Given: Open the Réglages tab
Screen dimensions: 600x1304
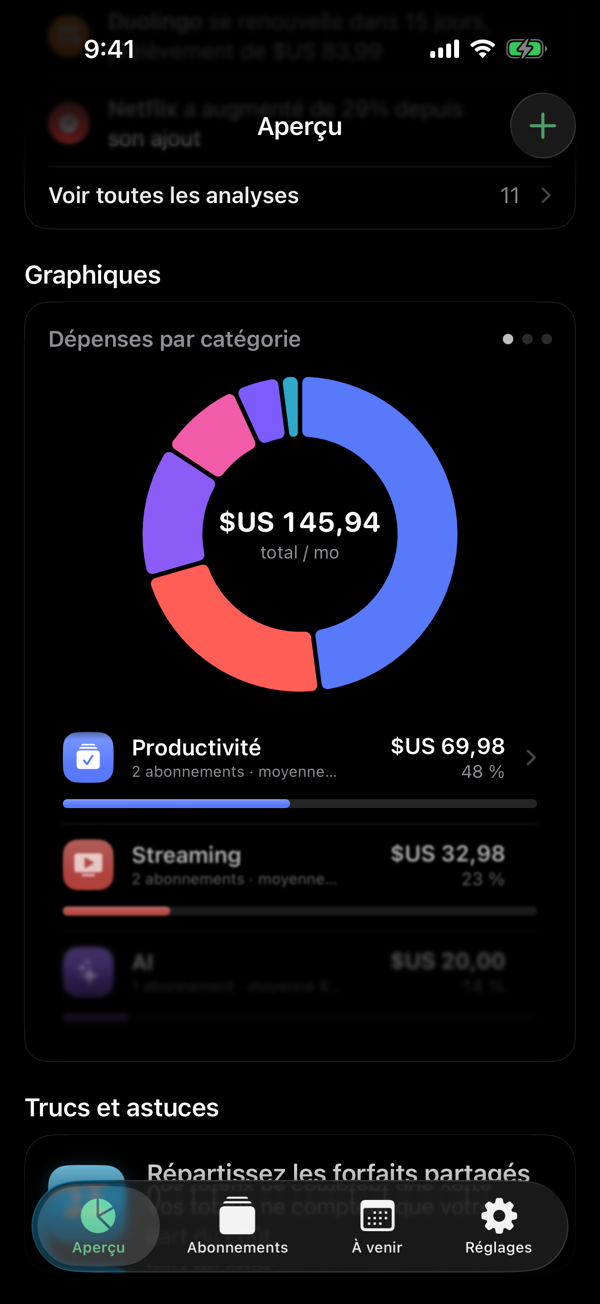Looking at the screenshot, I should 498,1227.
